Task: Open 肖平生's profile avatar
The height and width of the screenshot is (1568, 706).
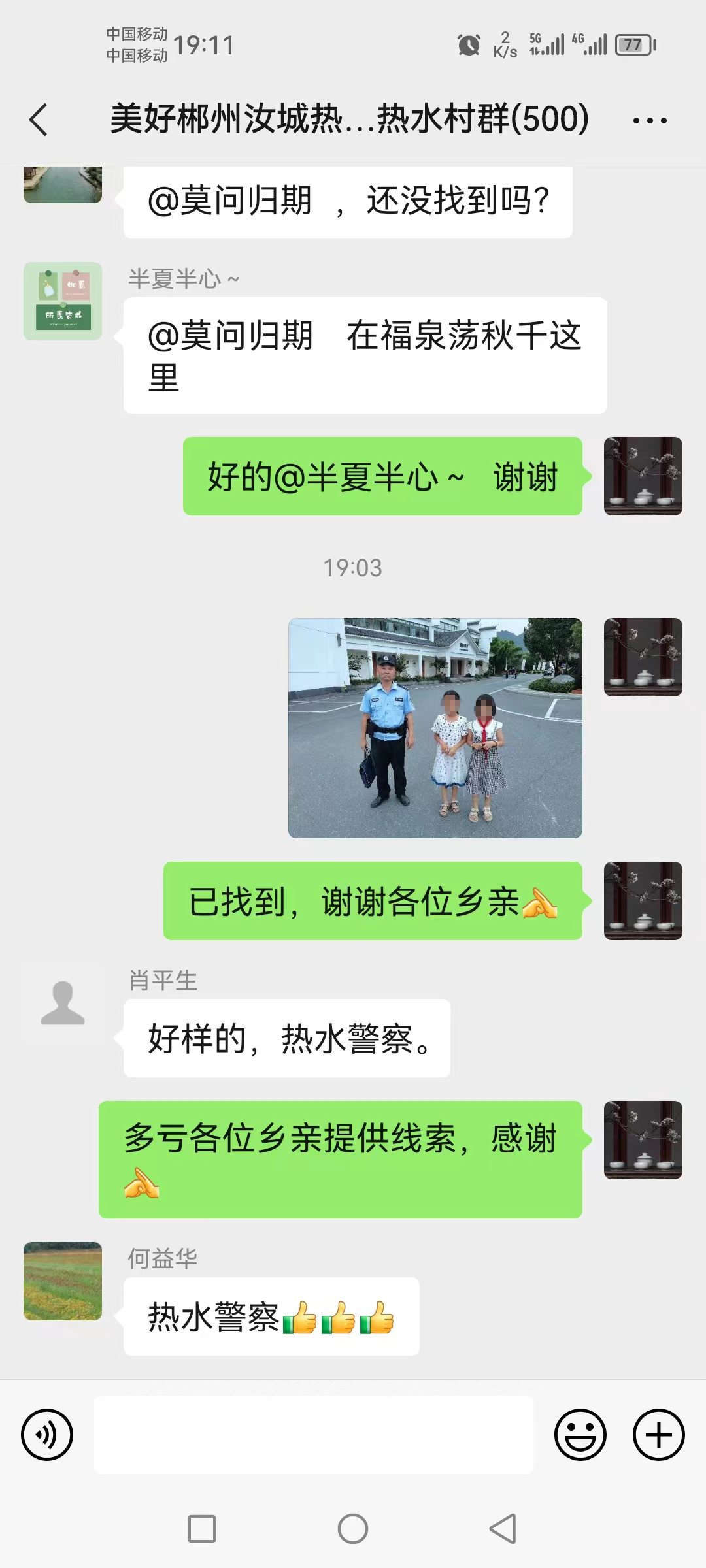Action: (x=63, y=1002)
